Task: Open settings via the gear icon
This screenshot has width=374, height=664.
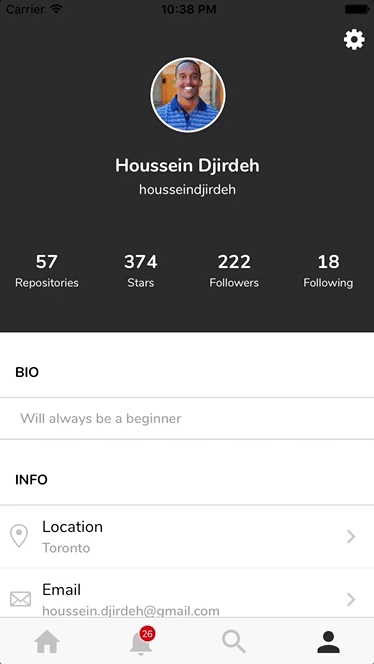Action: (354, 40)
